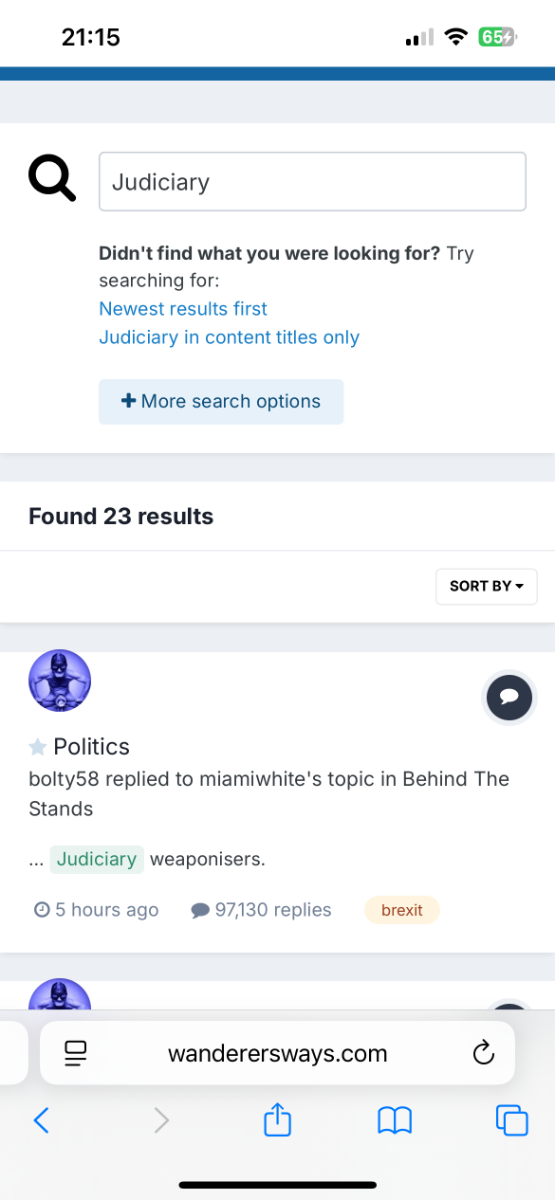555x1200 pixels.
Task: Open the brexit tag
Action: click(x=402, y=910)
